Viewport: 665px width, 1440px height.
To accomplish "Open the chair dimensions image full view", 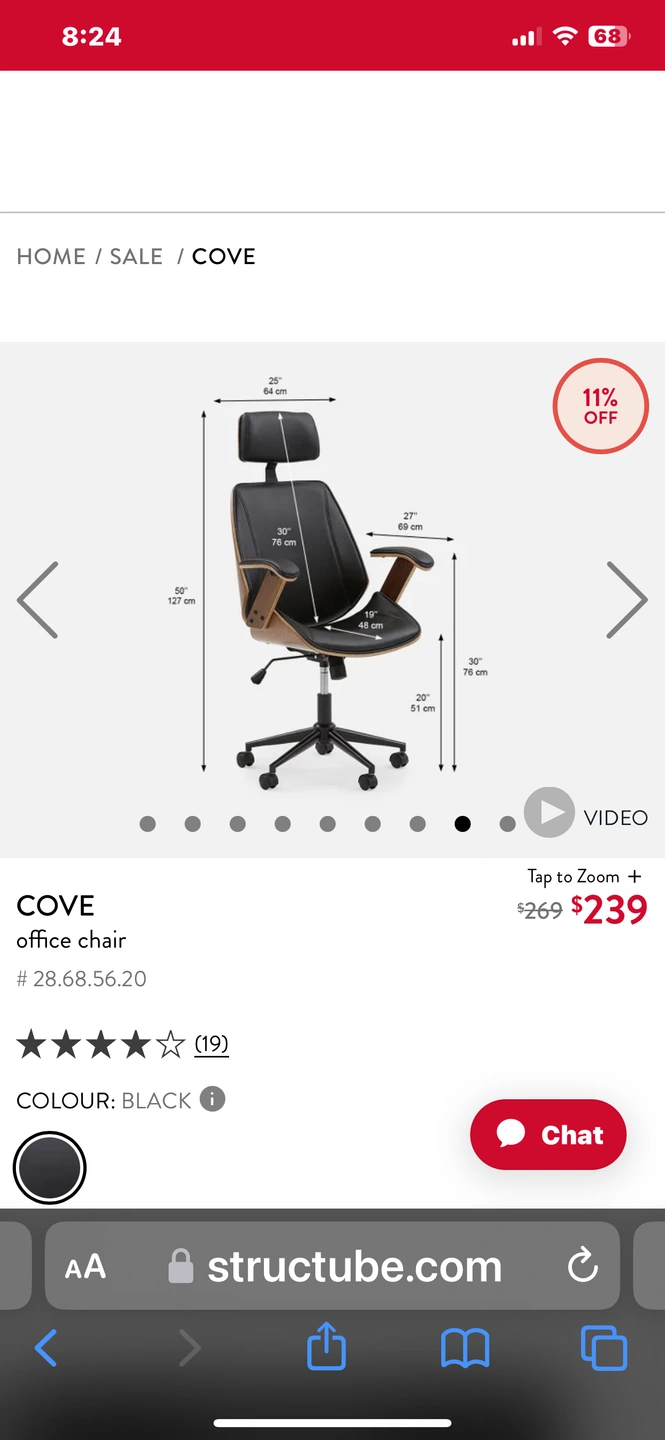I will (330, 590).
